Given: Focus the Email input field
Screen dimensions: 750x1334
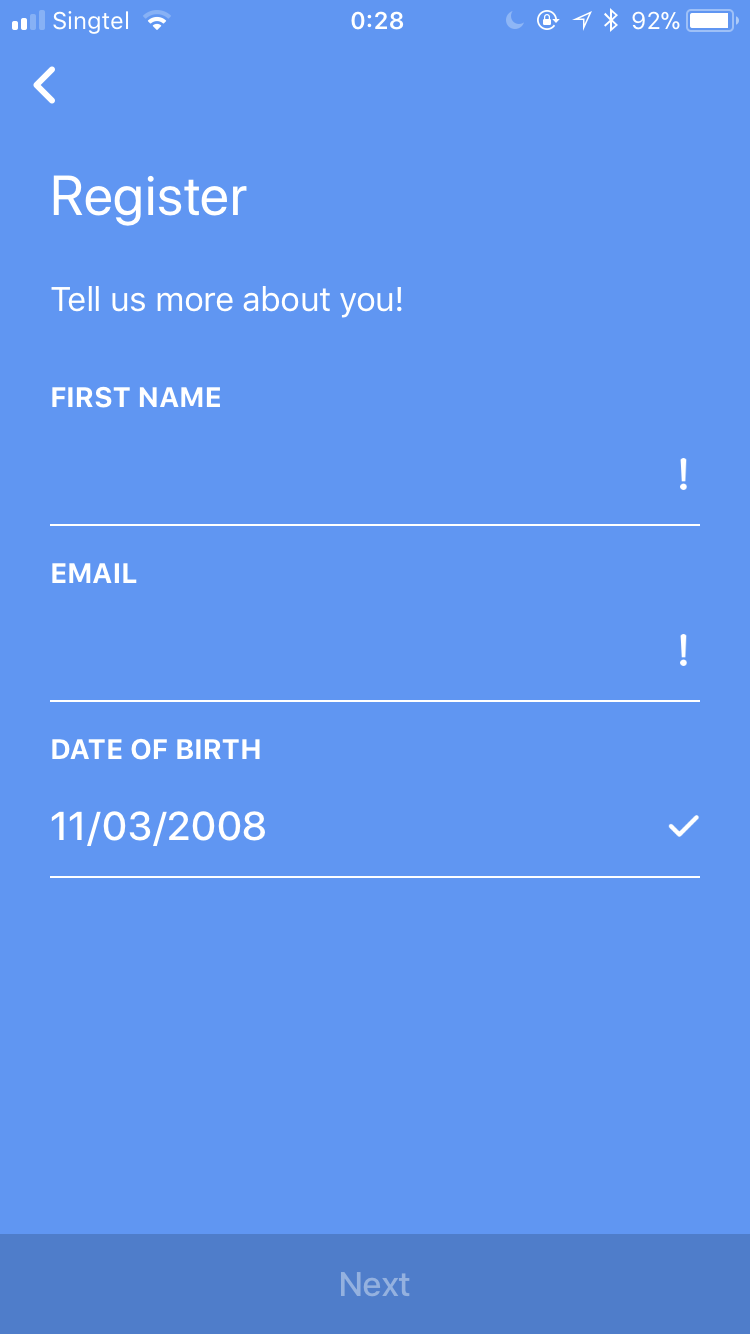Looking at the screenshot, I should coord(375,650).
